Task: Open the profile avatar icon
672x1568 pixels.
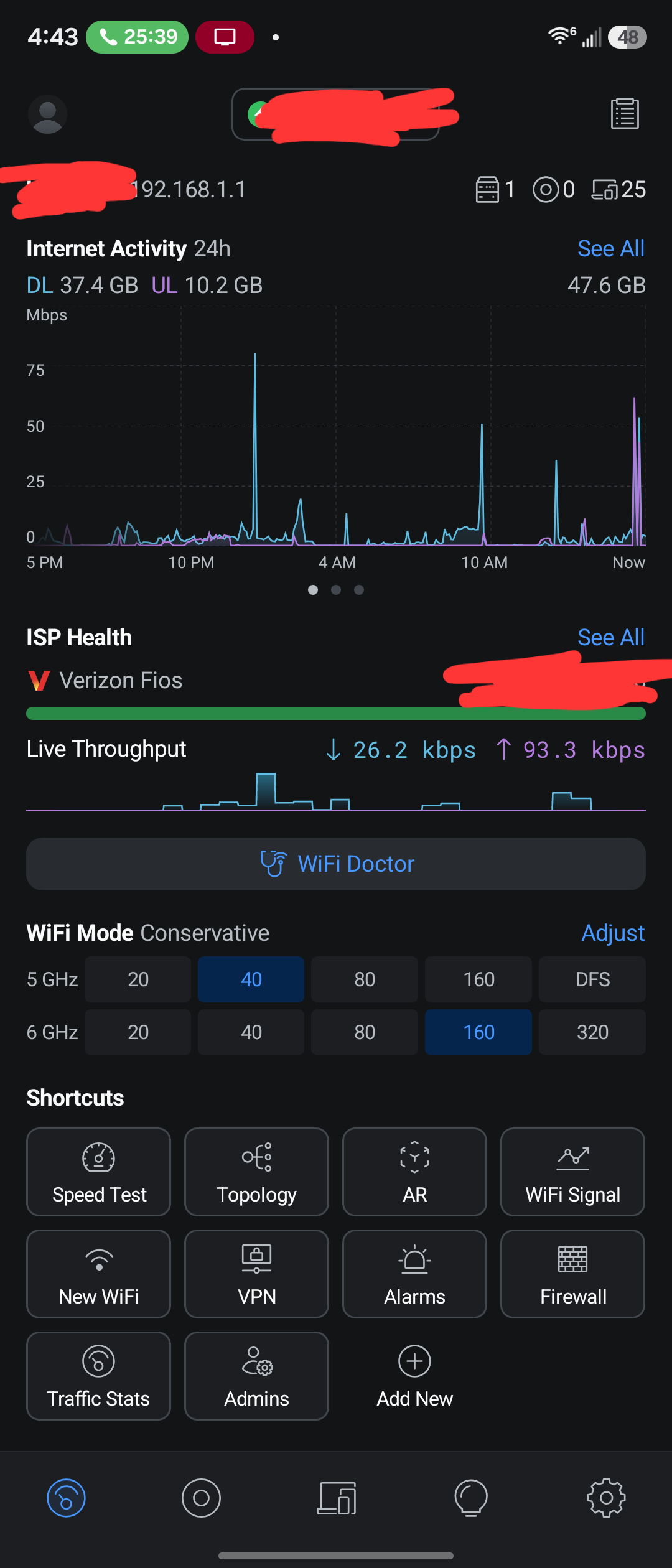Action: [x=47, y=114]
